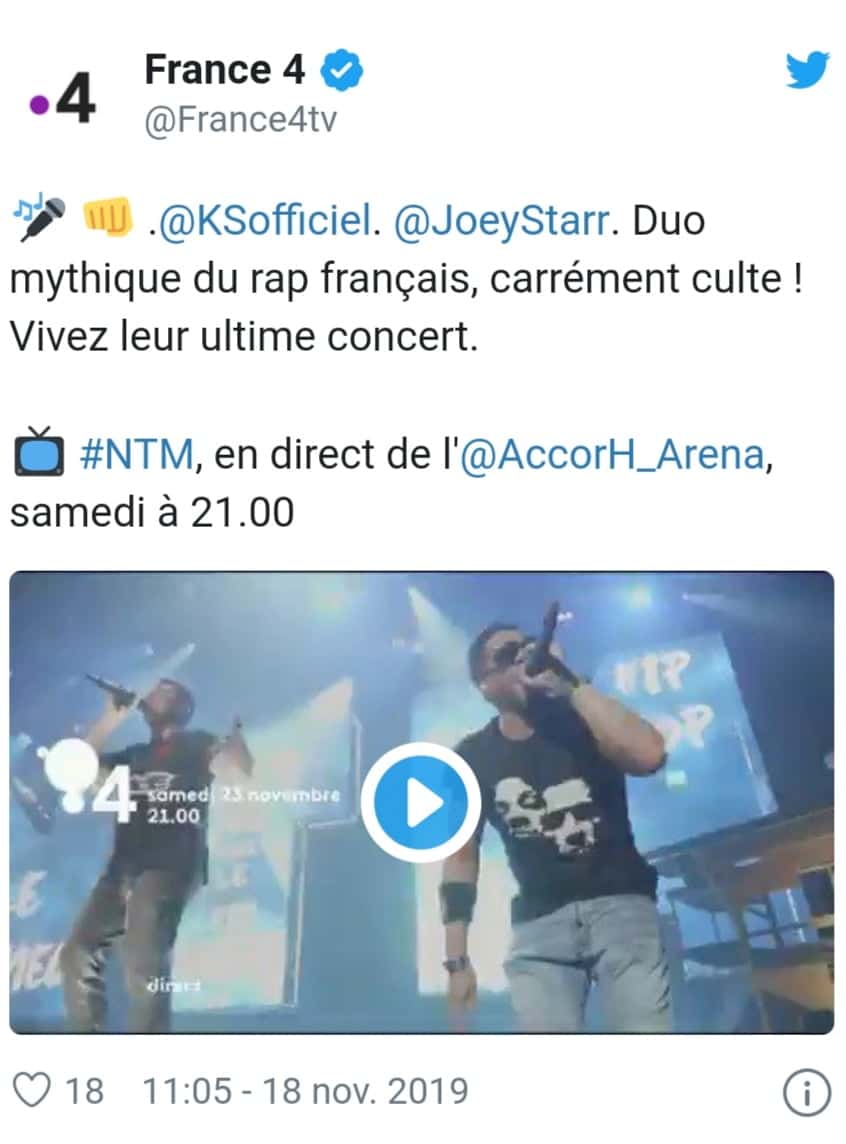Play the NTM concert video
Screen dimensions: 846x1144
pyautogui.click(x=421, y=802)
